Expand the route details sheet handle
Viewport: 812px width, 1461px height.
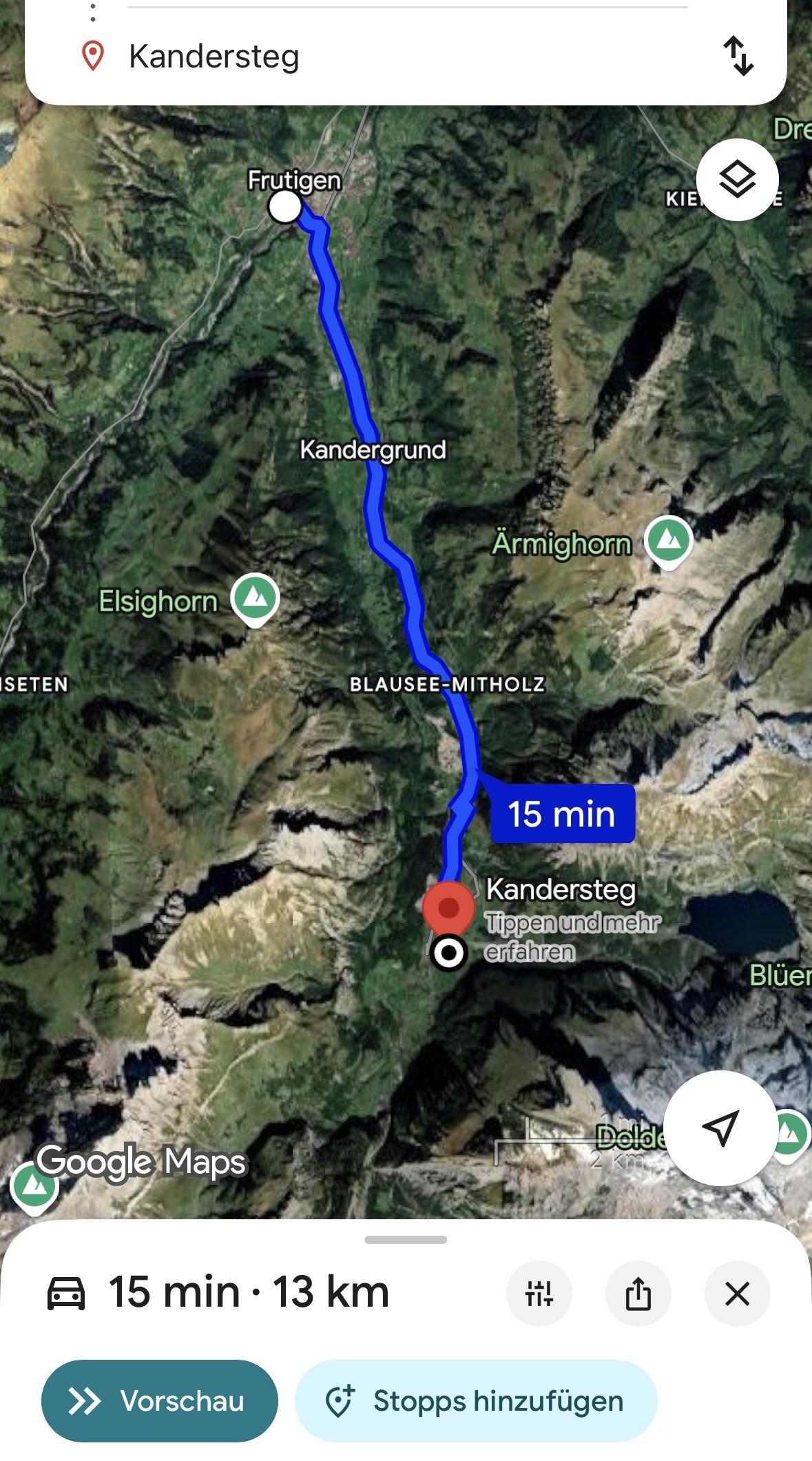(406, 1240)
